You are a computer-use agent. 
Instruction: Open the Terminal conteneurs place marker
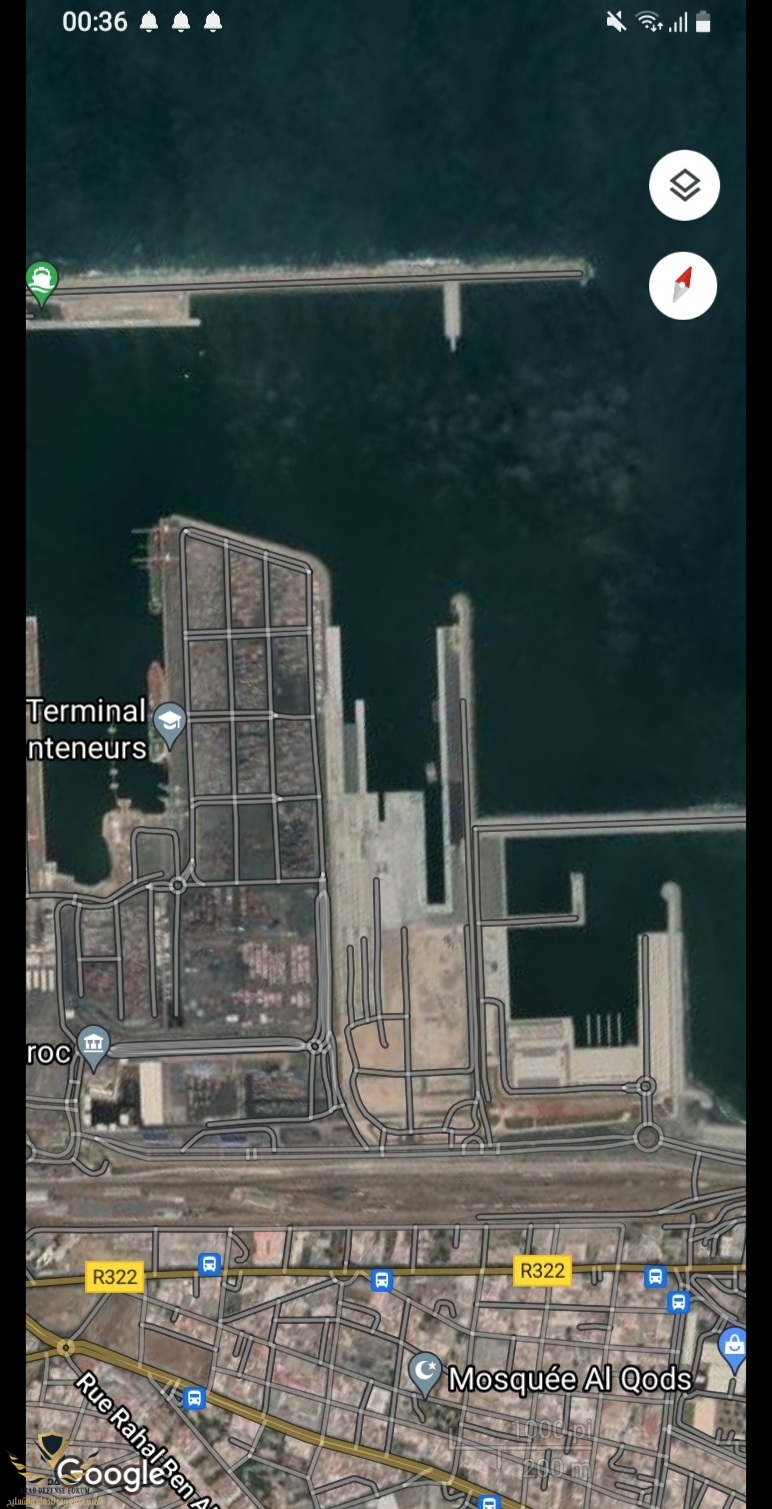(x=170, y=722)
